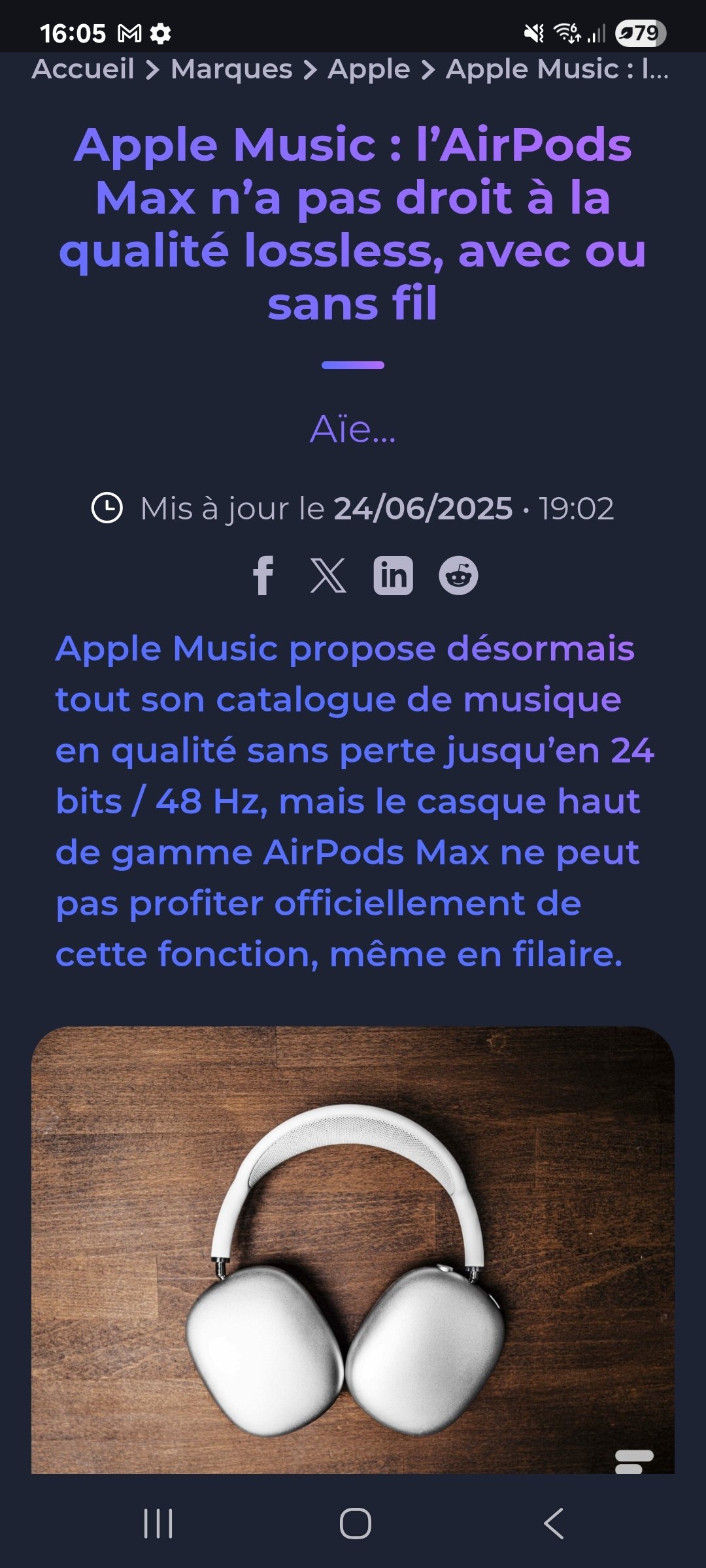Share the article on Facebook
The height and width of the screenshot is (1568, 706).
click(263, 576)
